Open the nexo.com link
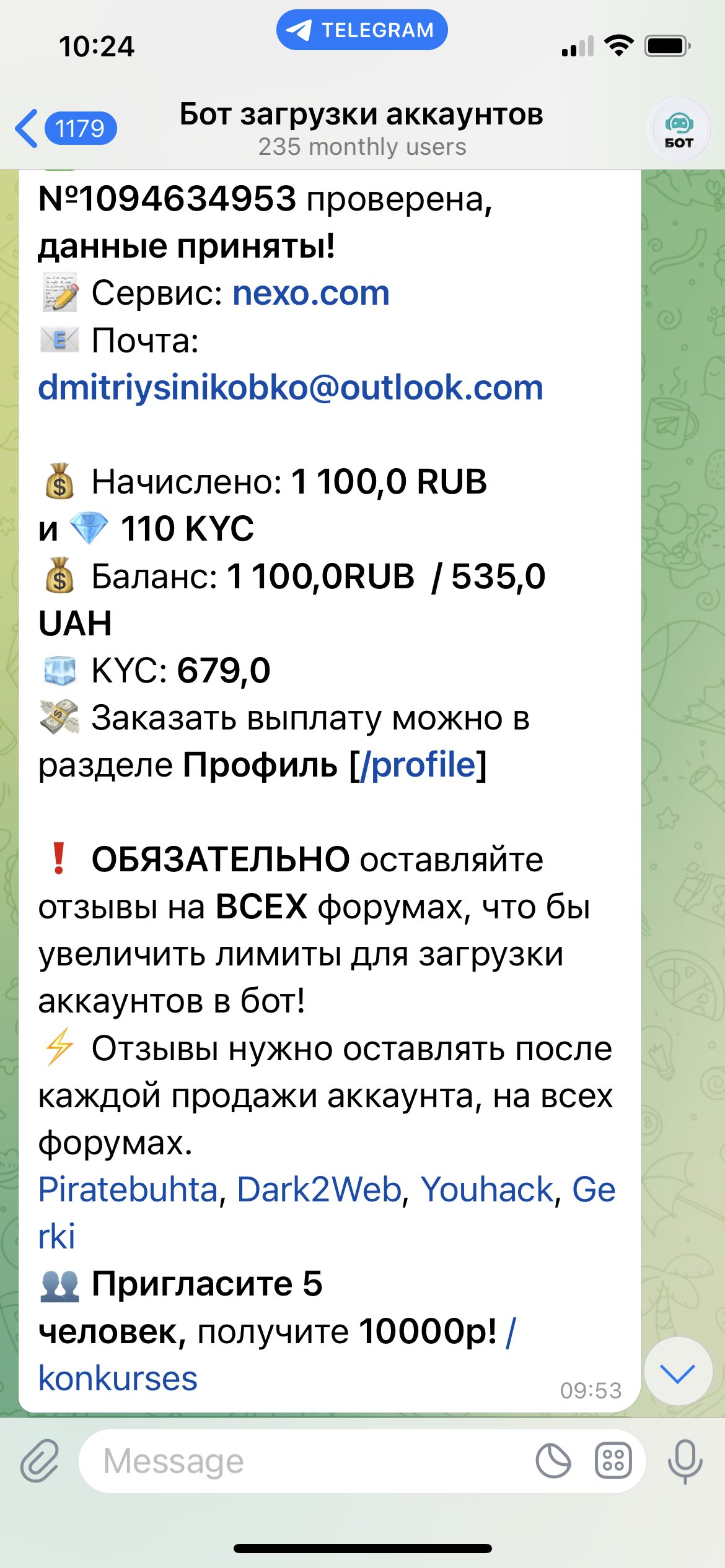The height and width of the screenshot is (1568, 725). tap(310, 294)
